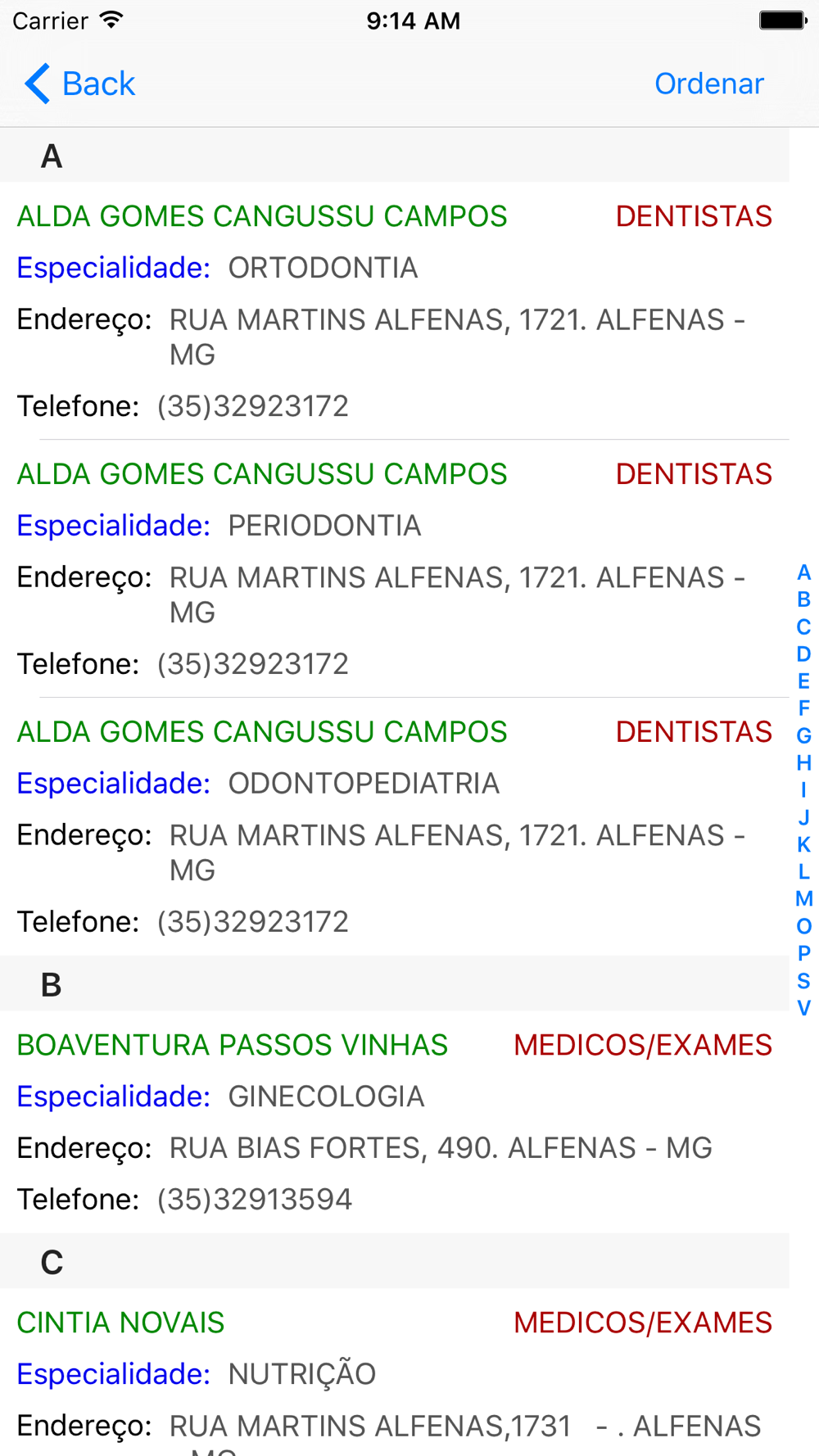Go back to the previous screen
The width and height of the screenshot is (819, 1456).
pos(79,84)
